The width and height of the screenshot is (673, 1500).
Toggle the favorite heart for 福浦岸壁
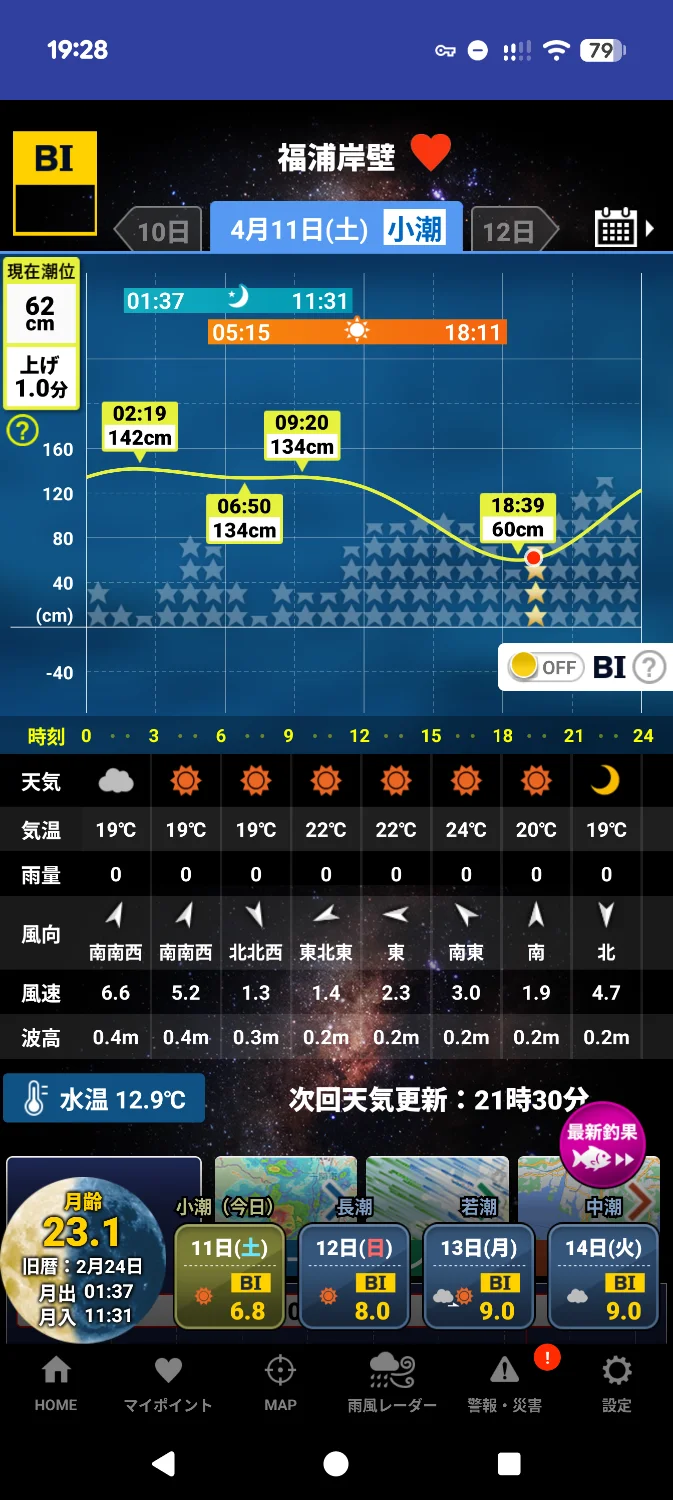click(431, 154)
